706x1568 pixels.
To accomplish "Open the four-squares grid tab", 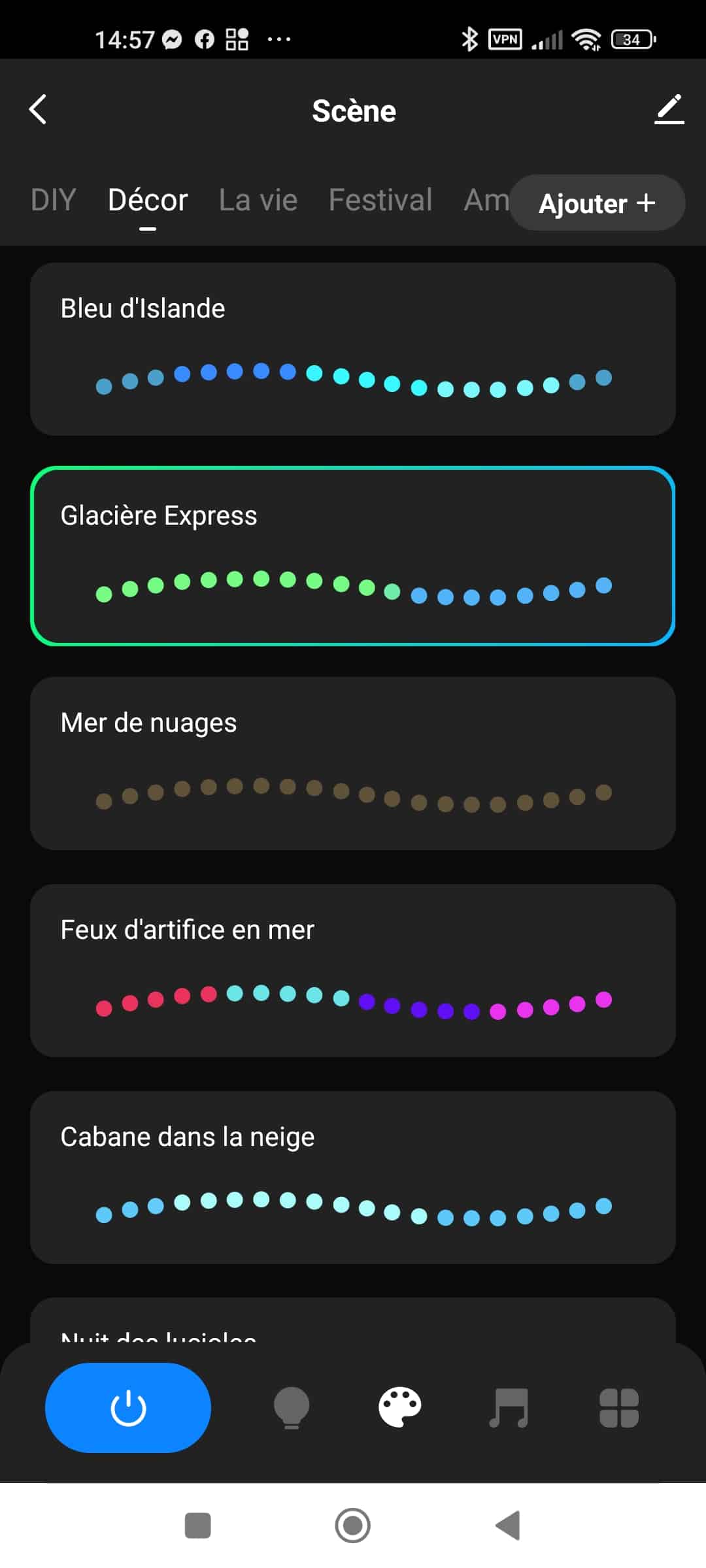I will click(x=619, y=1408).
